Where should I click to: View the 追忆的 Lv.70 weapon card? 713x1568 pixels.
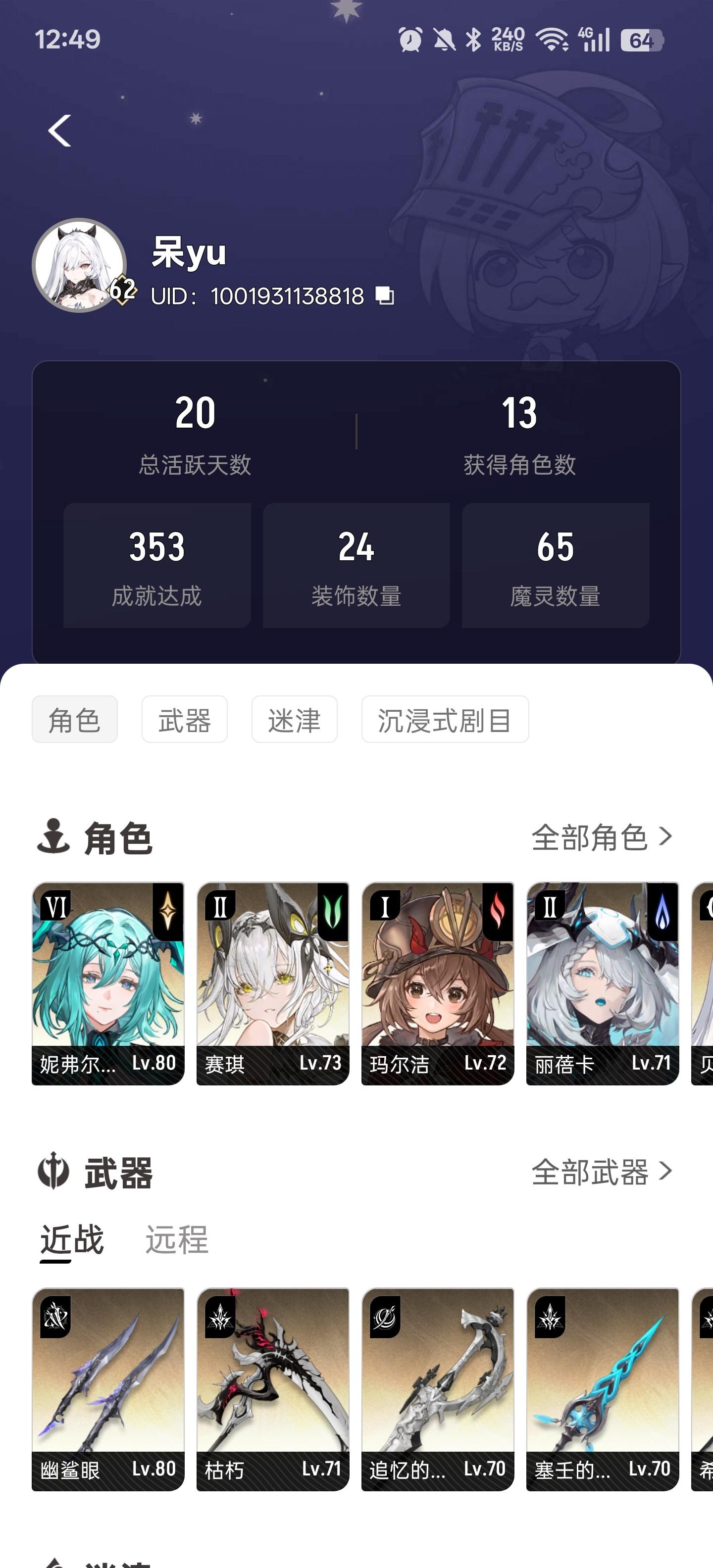[x=438, y=1389]
